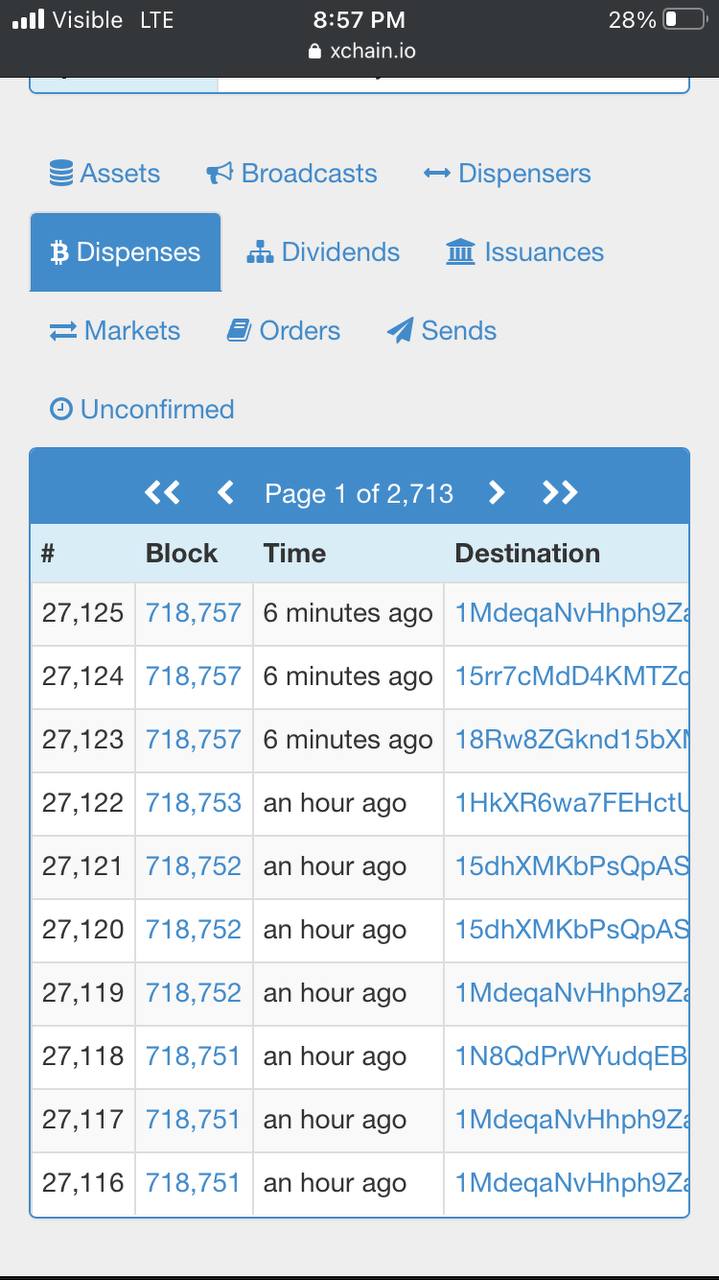Switch to the Assets tab

pos(105,173)
